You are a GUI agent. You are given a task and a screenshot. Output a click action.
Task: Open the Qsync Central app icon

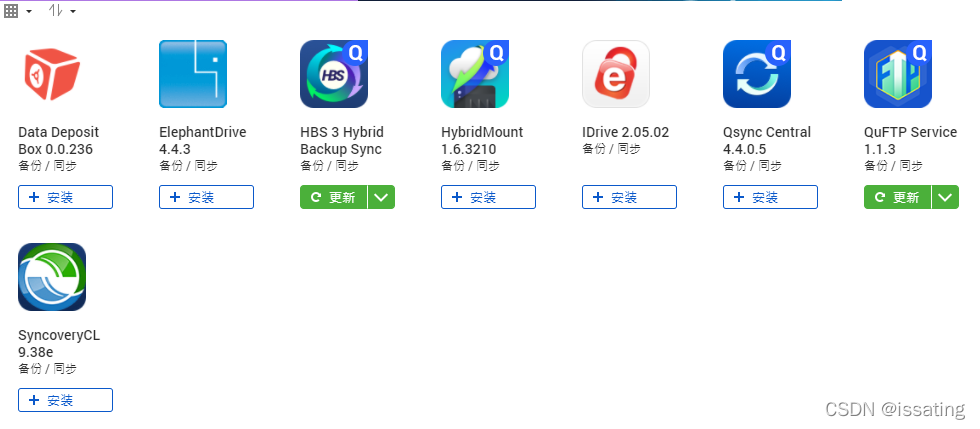click(x=757, y=74)
